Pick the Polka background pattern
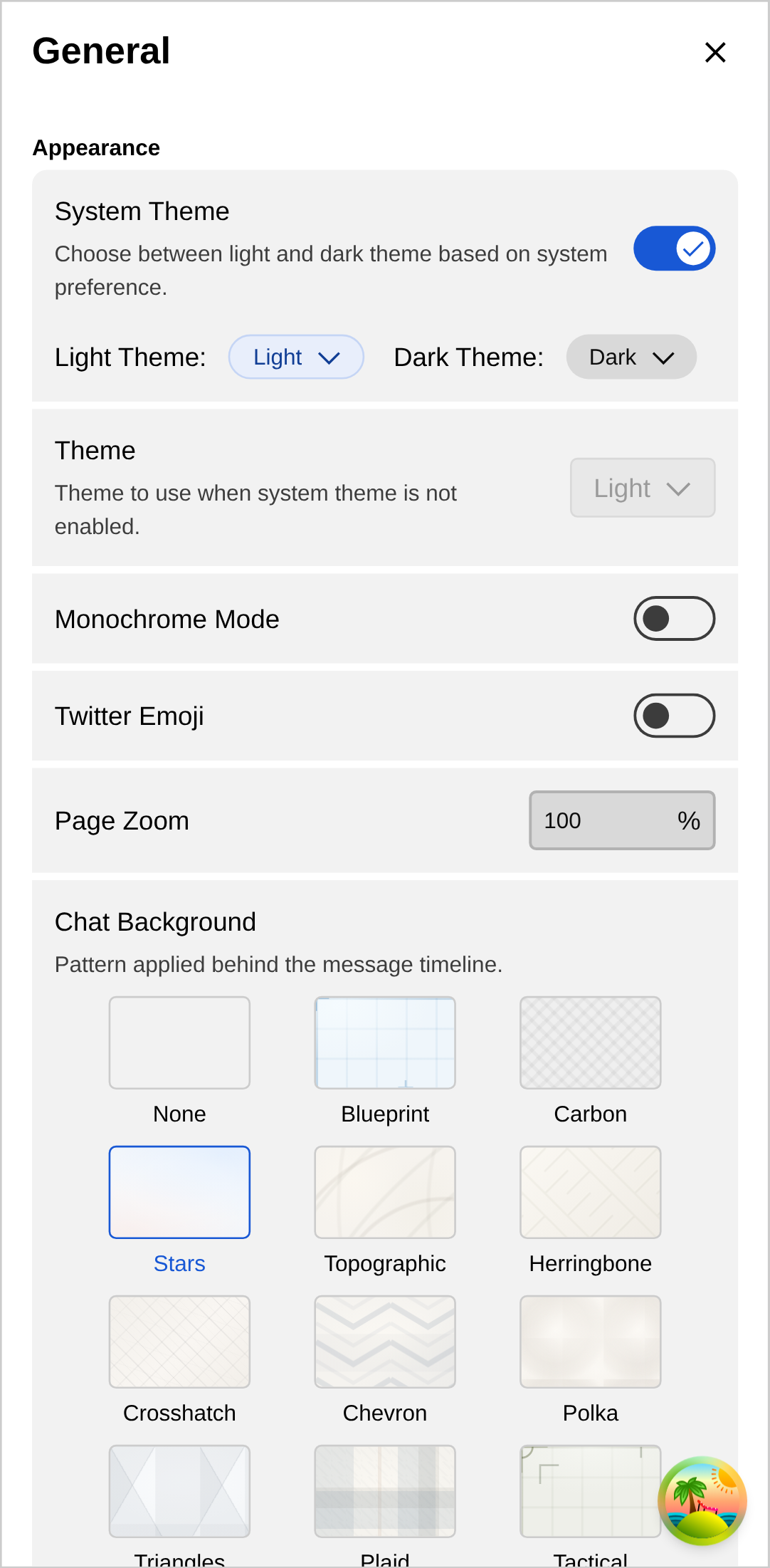This screenshot has width=770, height=1568. [591, 1342]
